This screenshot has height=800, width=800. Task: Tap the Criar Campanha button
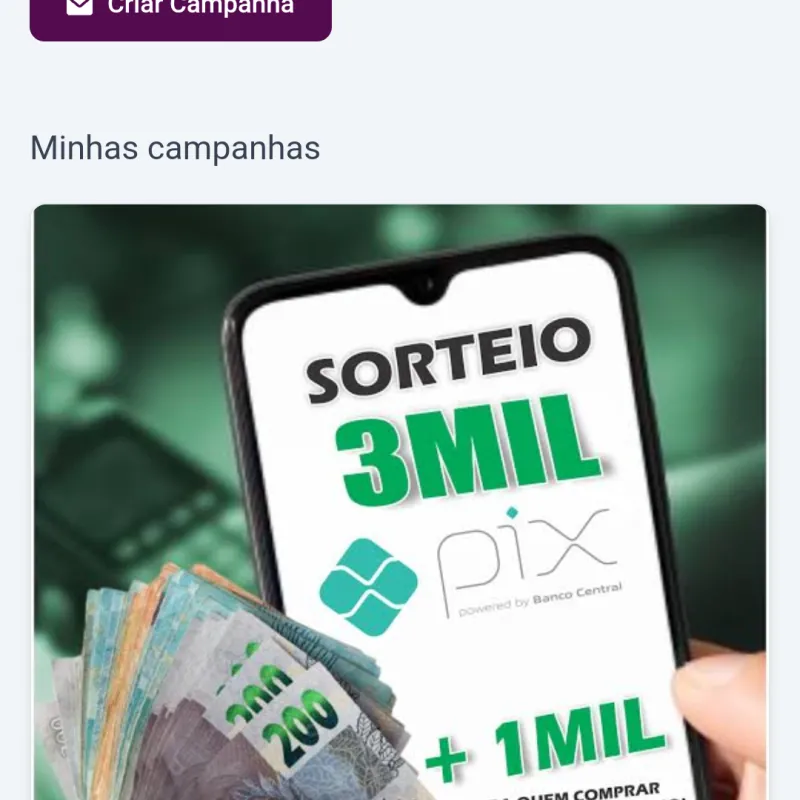[180, 13]
